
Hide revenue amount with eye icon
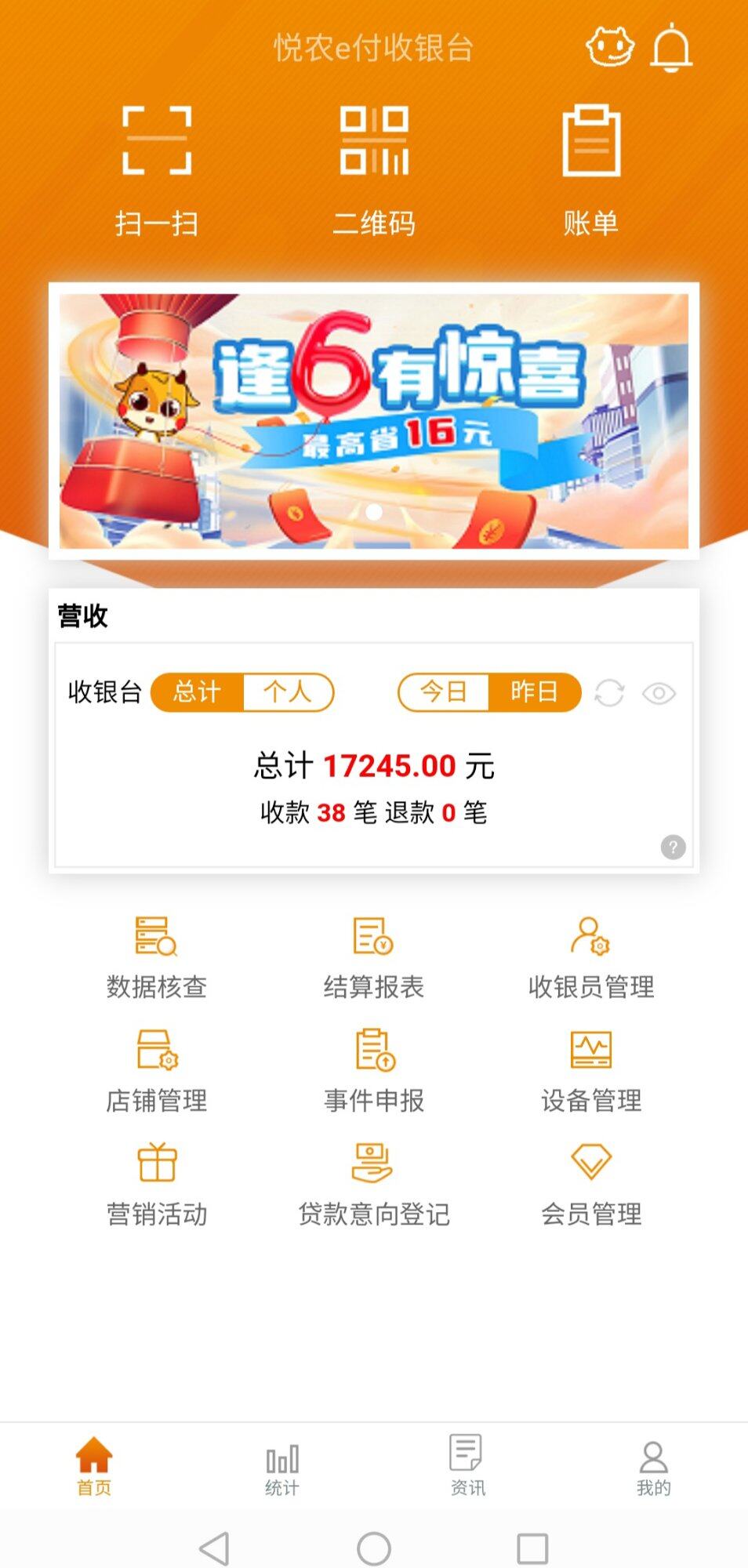coord(659,693)
